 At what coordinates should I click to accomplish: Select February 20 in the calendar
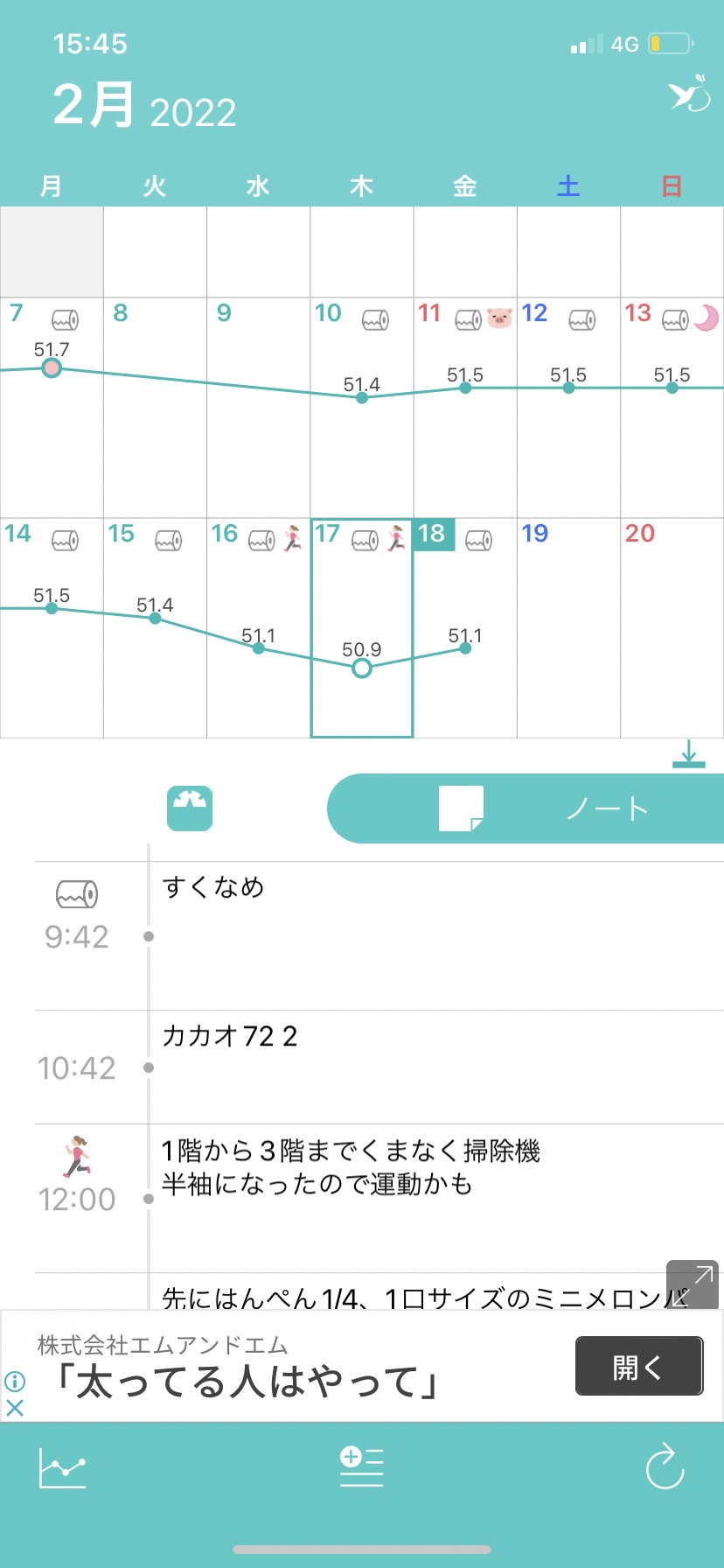(672, 627)
